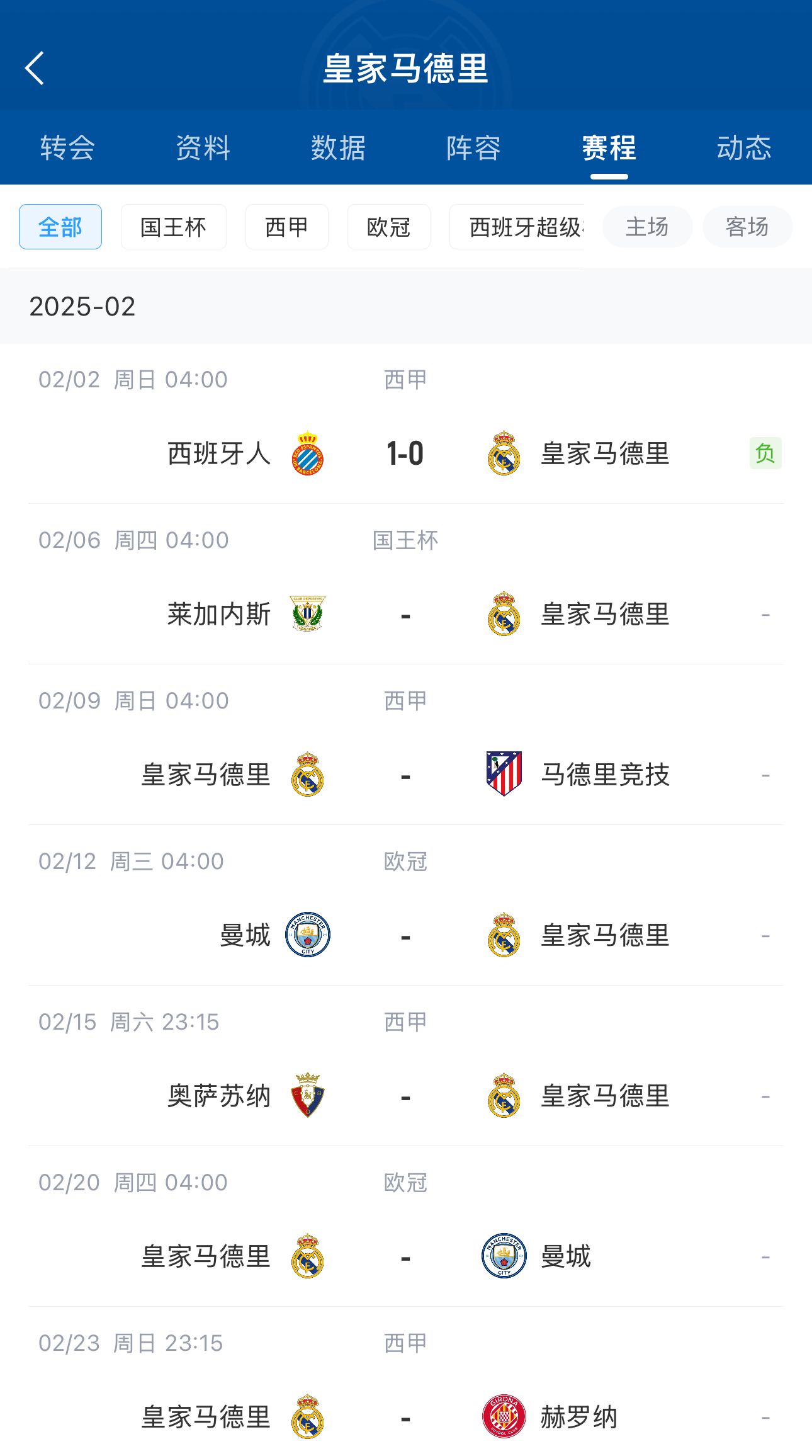This screenshot has height=1456, width=812.
Task: Open the 莱加内斯 vs 皇家马德里 match
Action: [405, 614]
